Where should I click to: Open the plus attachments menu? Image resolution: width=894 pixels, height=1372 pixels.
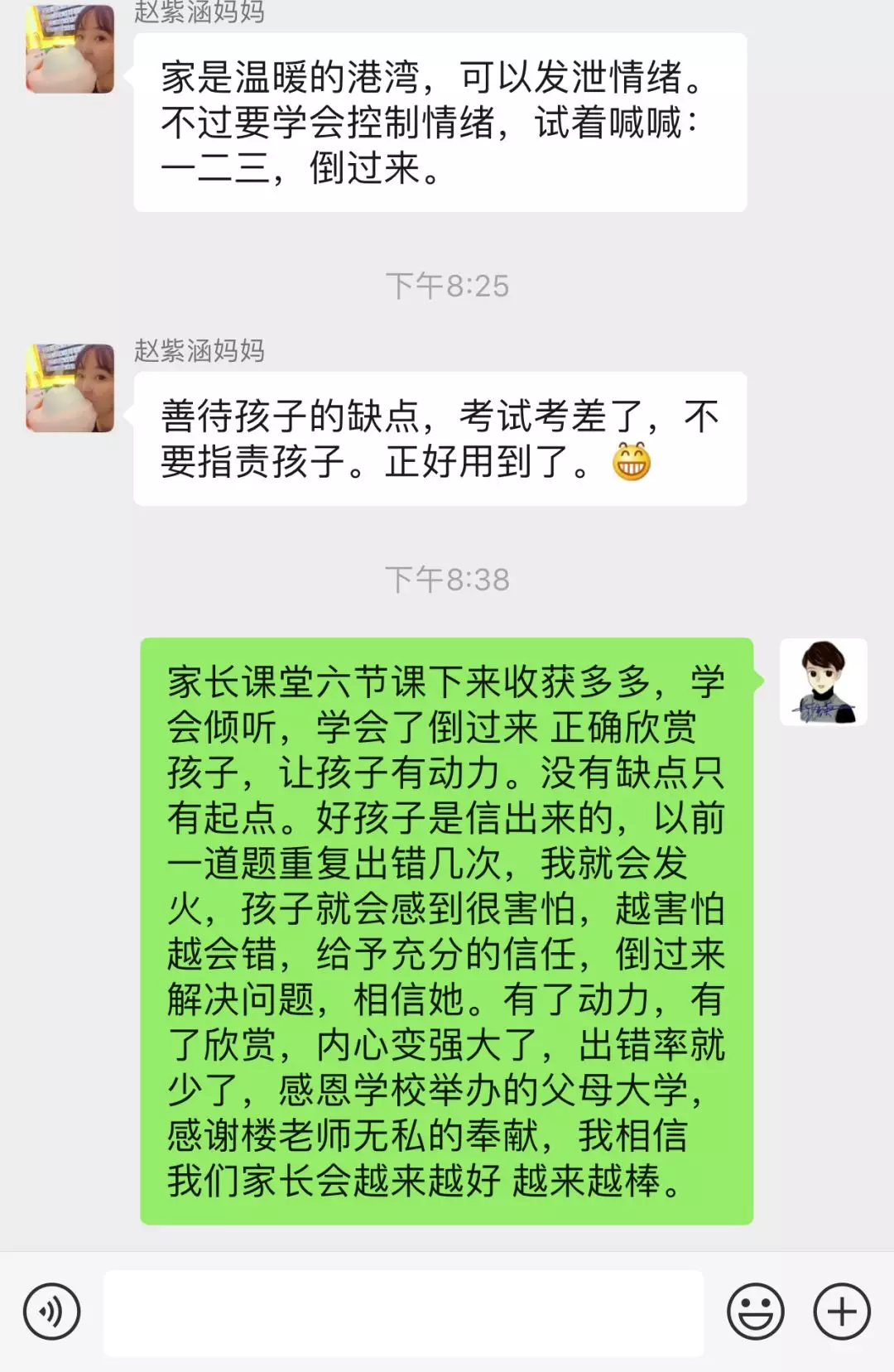[x=842, y=1312]
